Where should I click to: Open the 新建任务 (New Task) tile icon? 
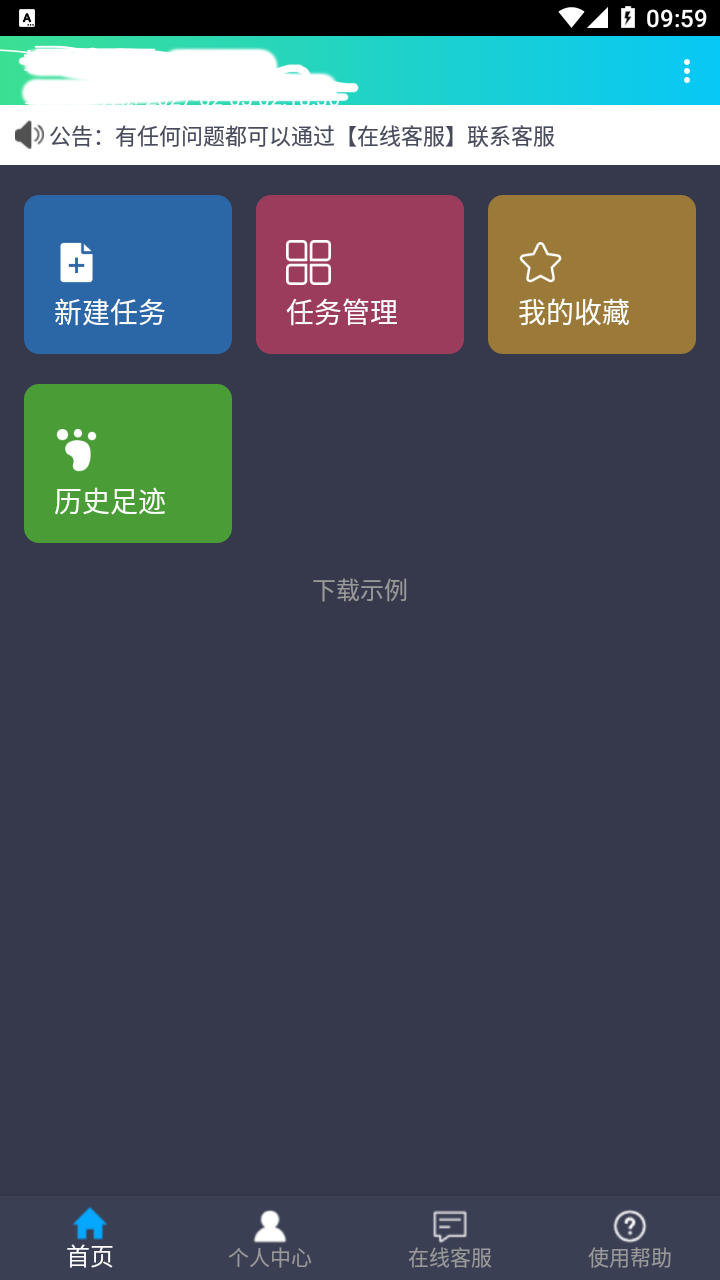pos(75,261)
